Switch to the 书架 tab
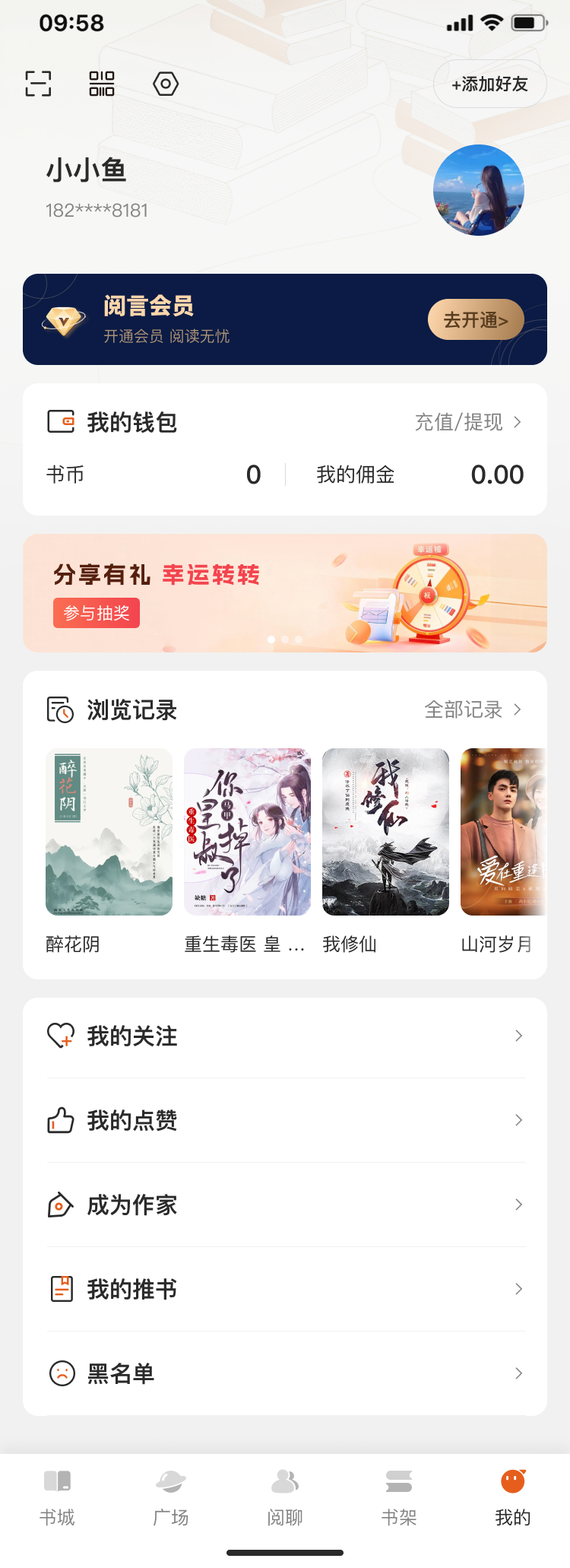Viewport: 570px width, 1568px height. point(399,1497)
